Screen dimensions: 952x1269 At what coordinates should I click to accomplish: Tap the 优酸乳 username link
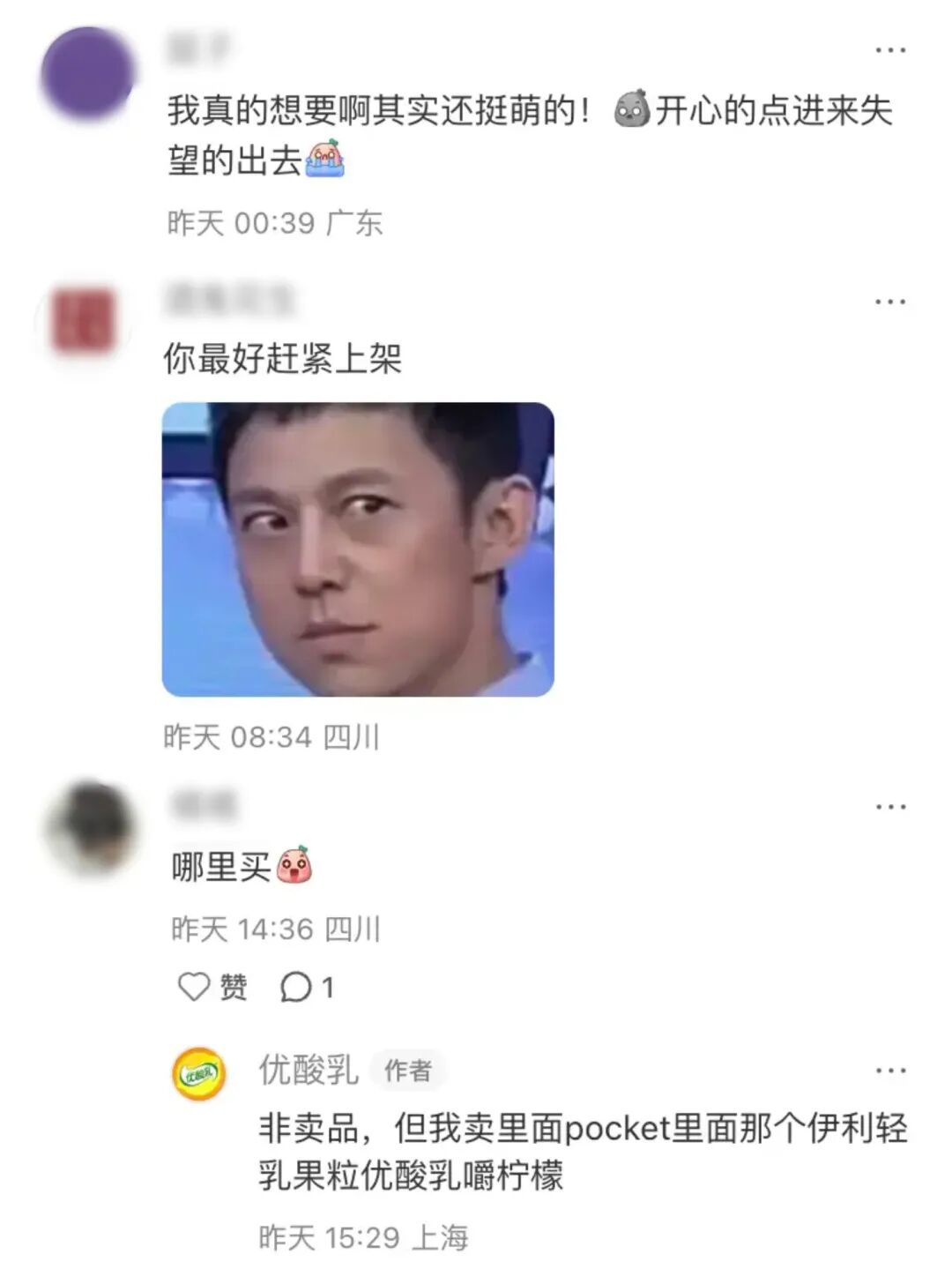point(309,1071)
